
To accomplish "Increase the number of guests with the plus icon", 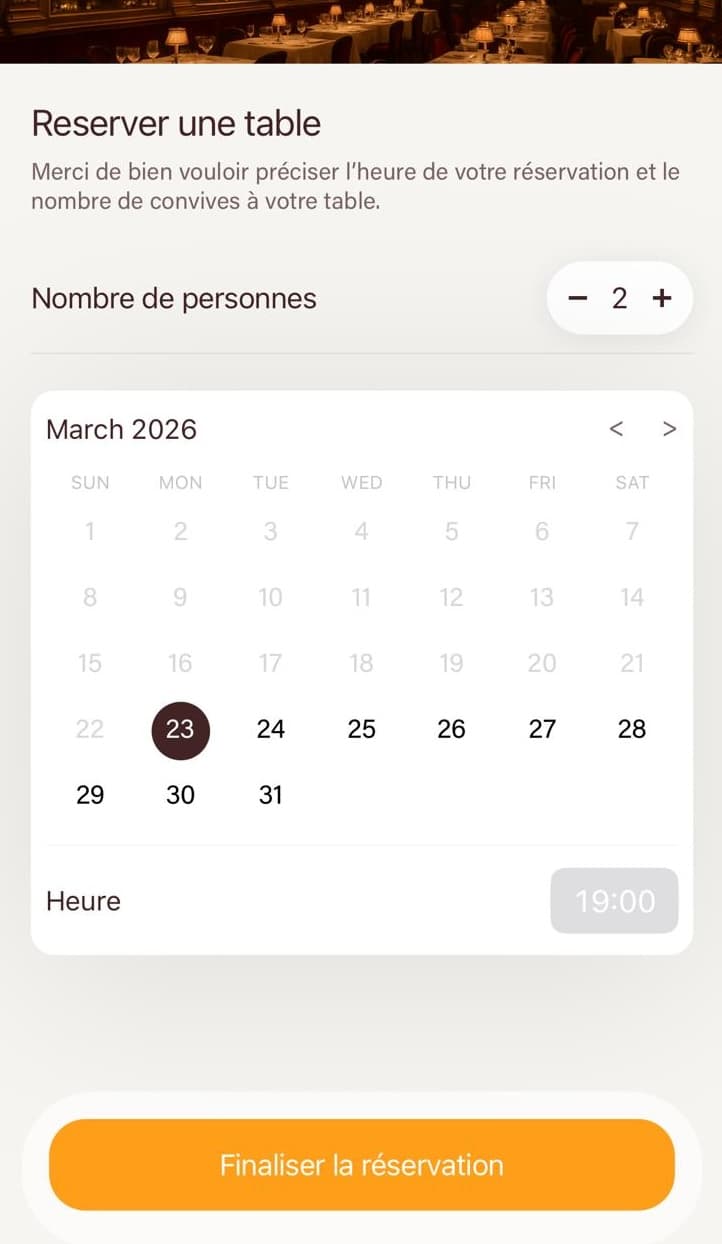I will click(x=662, y=298).
